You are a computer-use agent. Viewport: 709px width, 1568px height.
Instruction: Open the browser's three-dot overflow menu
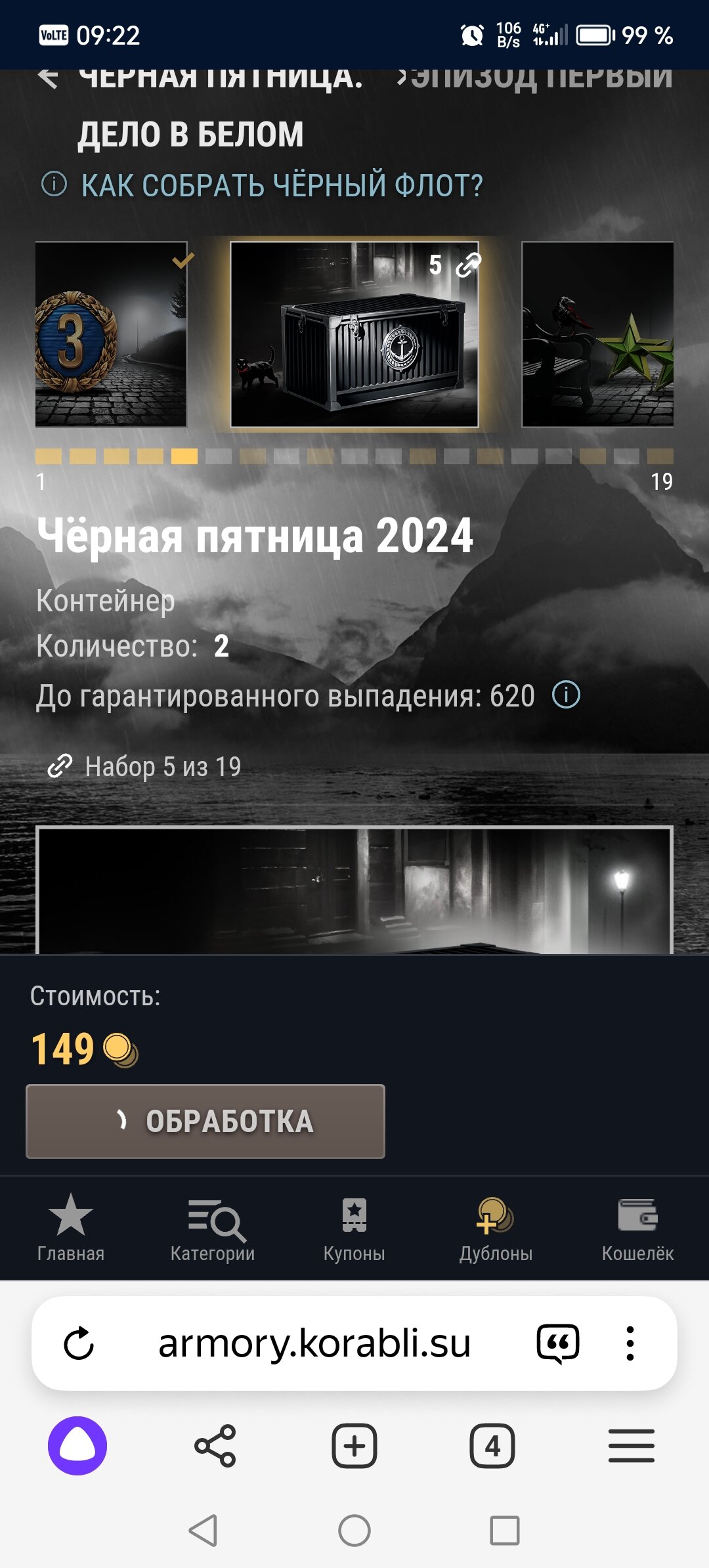[x=630, y=1343]
